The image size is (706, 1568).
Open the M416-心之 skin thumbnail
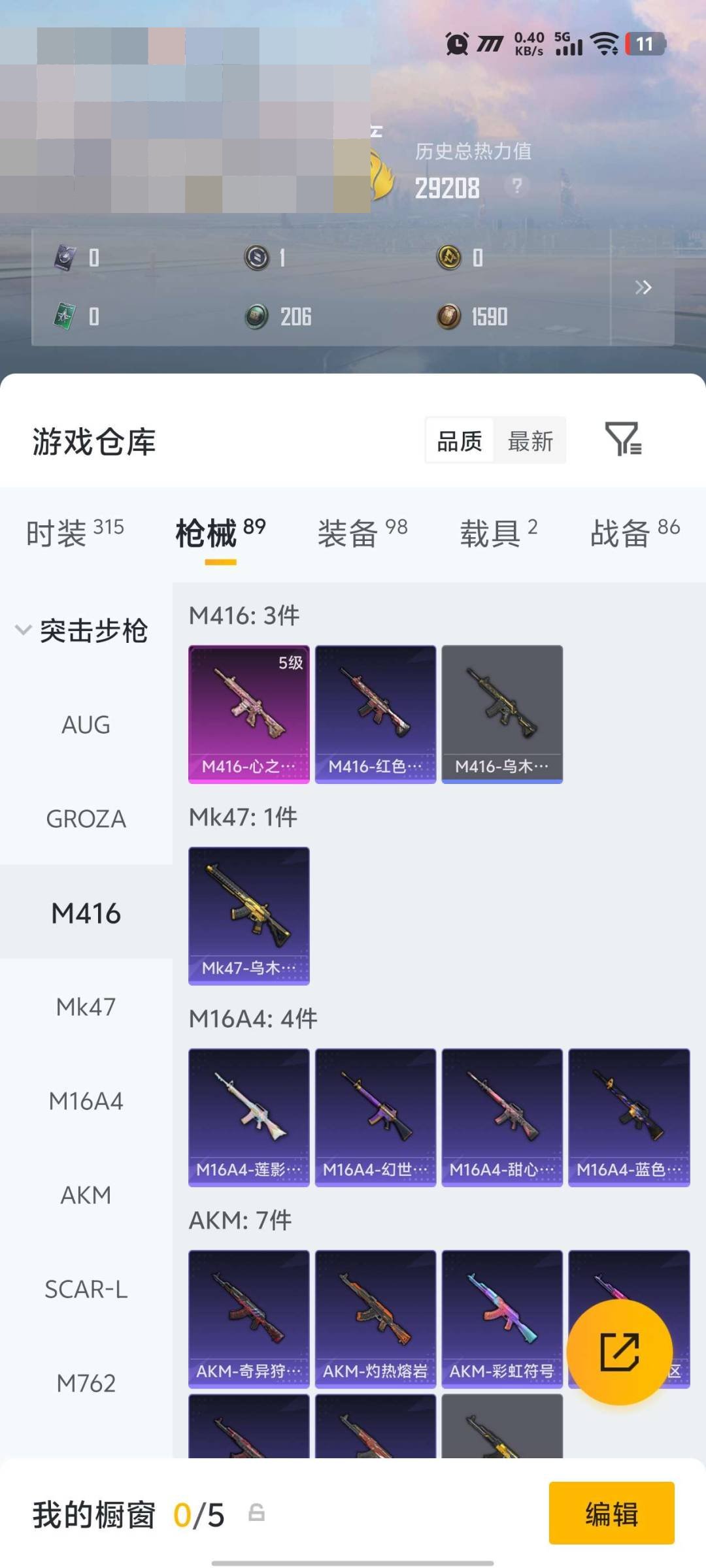[x=248, y=712]
